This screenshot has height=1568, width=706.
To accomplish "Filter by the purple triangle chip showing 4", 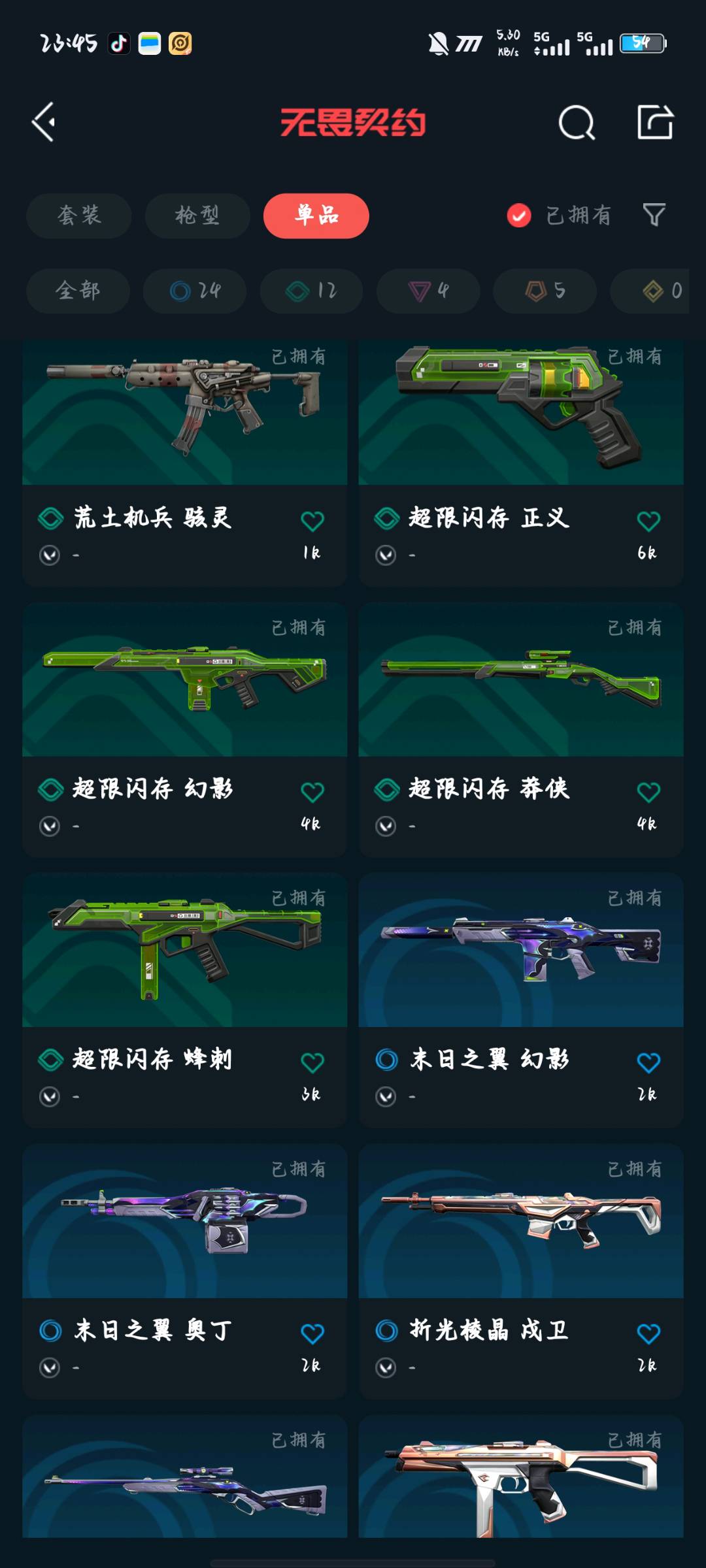I will click(x=428, y=291).
